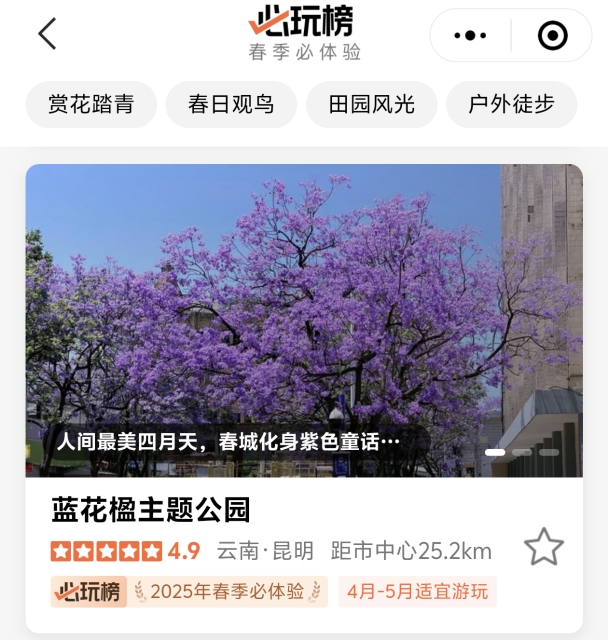608x640 pixels.
Task: Open the mini program more options menu
Action: point(470,36)
